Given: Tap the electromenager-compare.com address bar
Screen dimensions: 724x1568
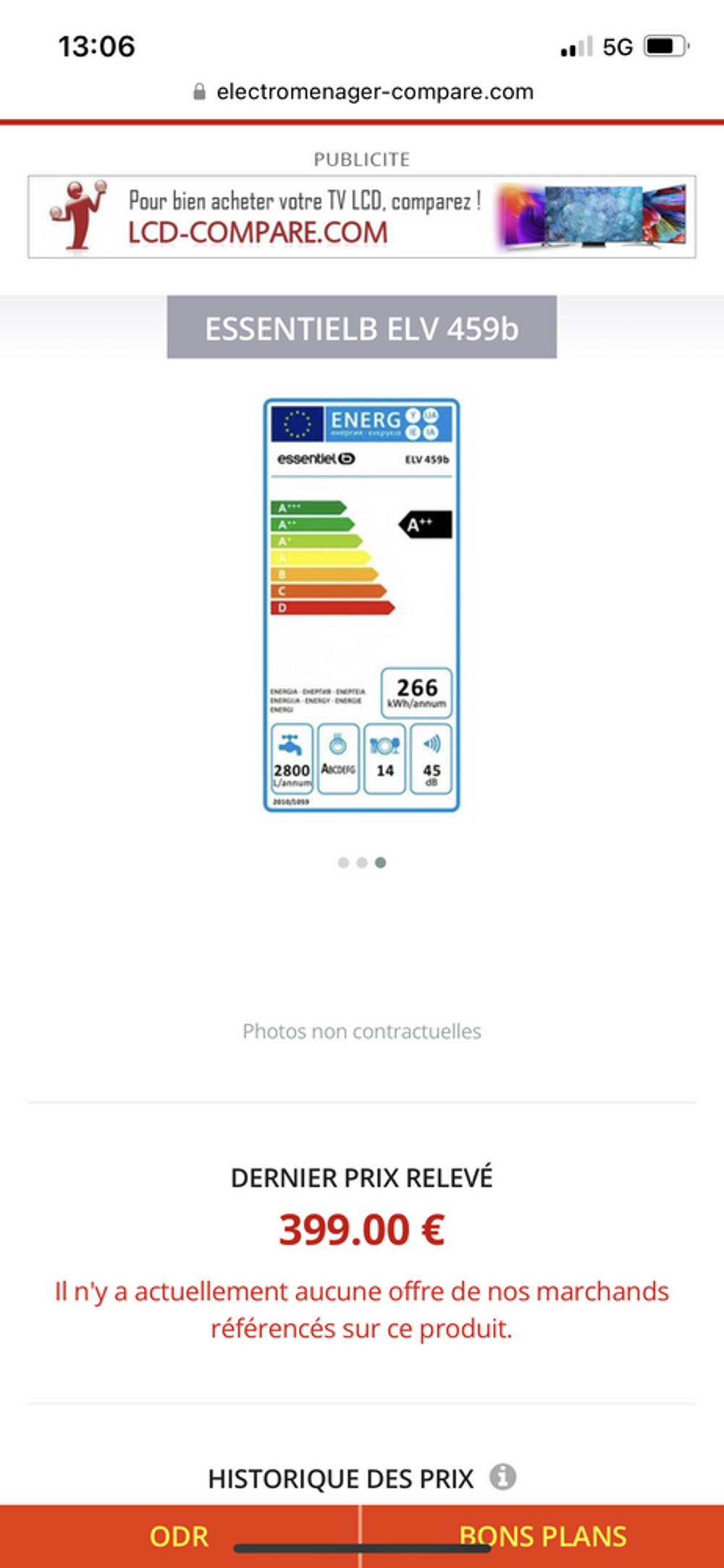Looking at the screenshot, I should pyautogui.click(x=363, y=92).
